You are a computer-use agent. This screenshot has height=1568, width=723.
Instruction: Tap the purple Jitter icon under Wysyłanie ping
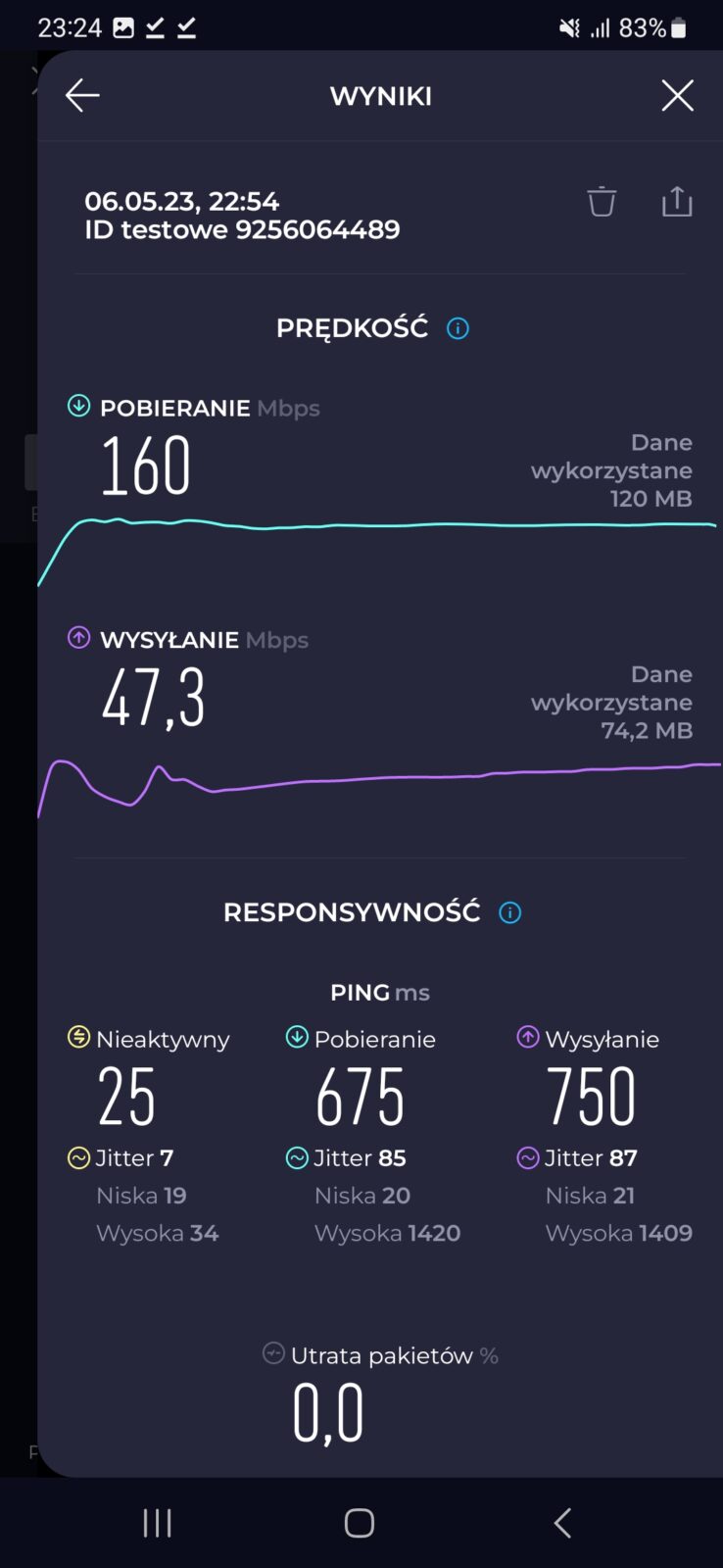[x=527, y=1157]
